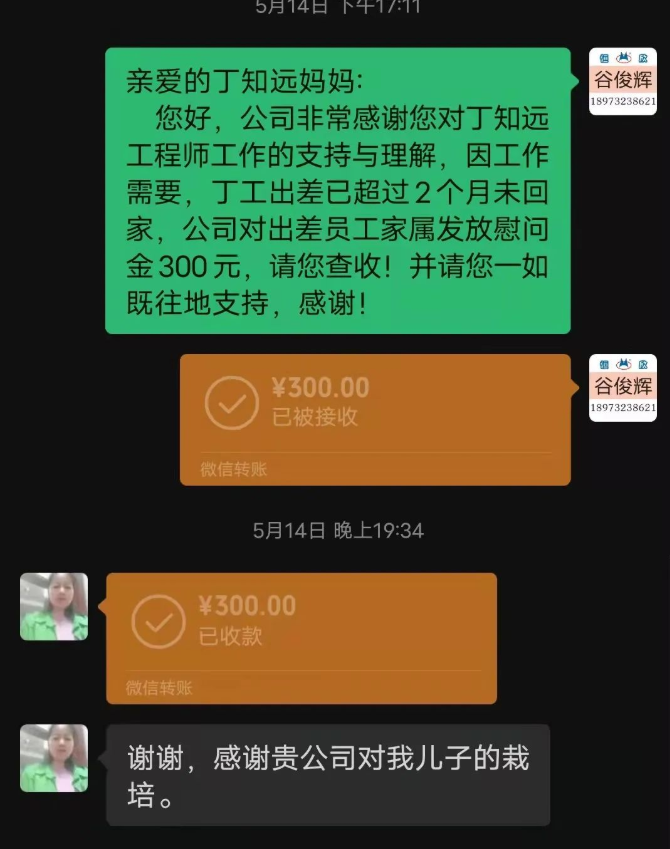Open the sender's avatar beside the 已收款 transfer
The width and height of the screenshot is (670, 849).
(x=54, y=606)
